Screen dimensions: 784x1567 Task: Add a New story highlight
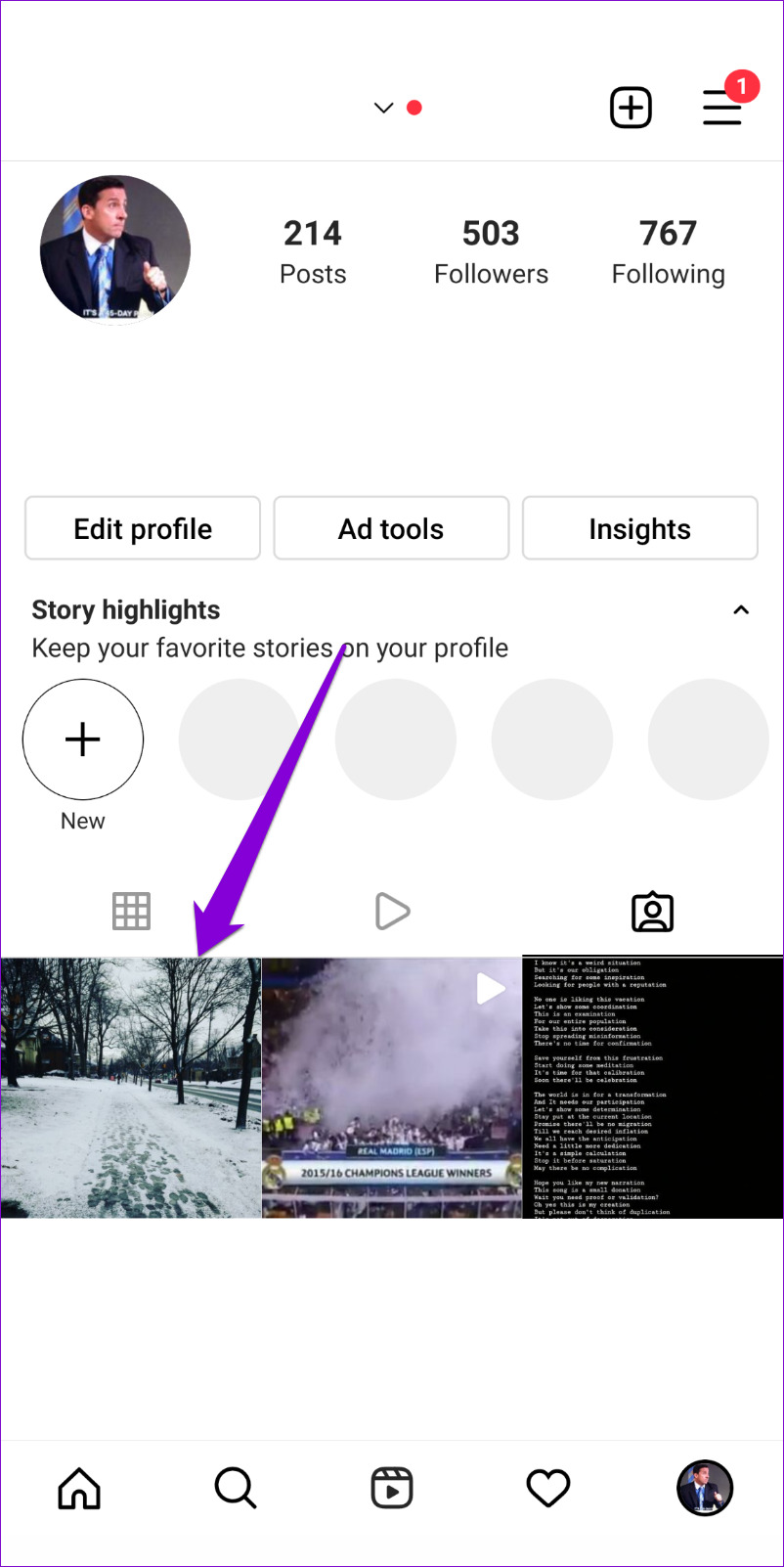[83, 739]
